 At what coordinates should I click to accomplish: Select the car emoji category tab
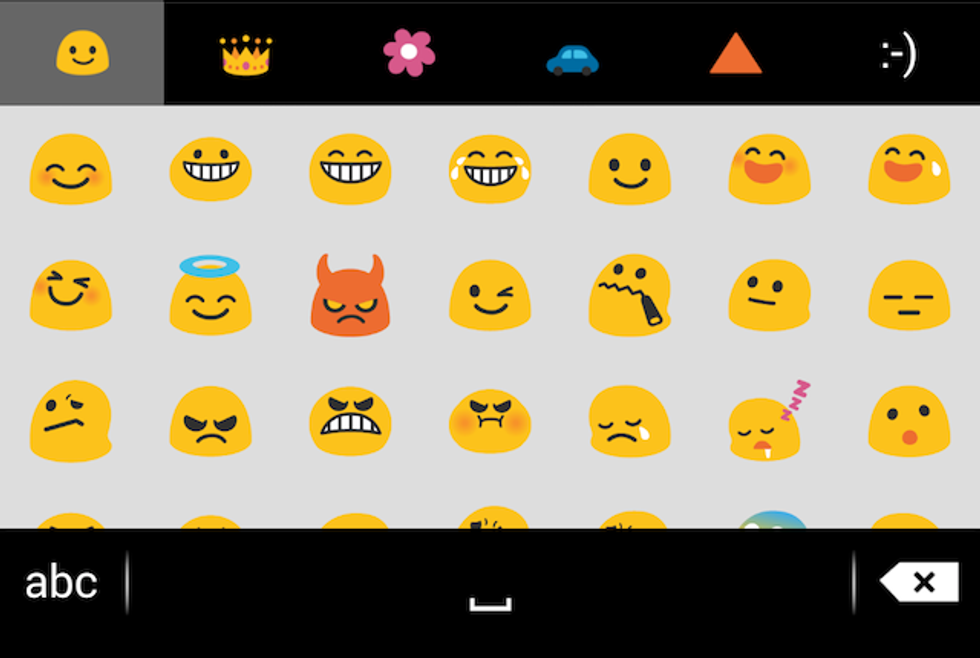point(572,58)
